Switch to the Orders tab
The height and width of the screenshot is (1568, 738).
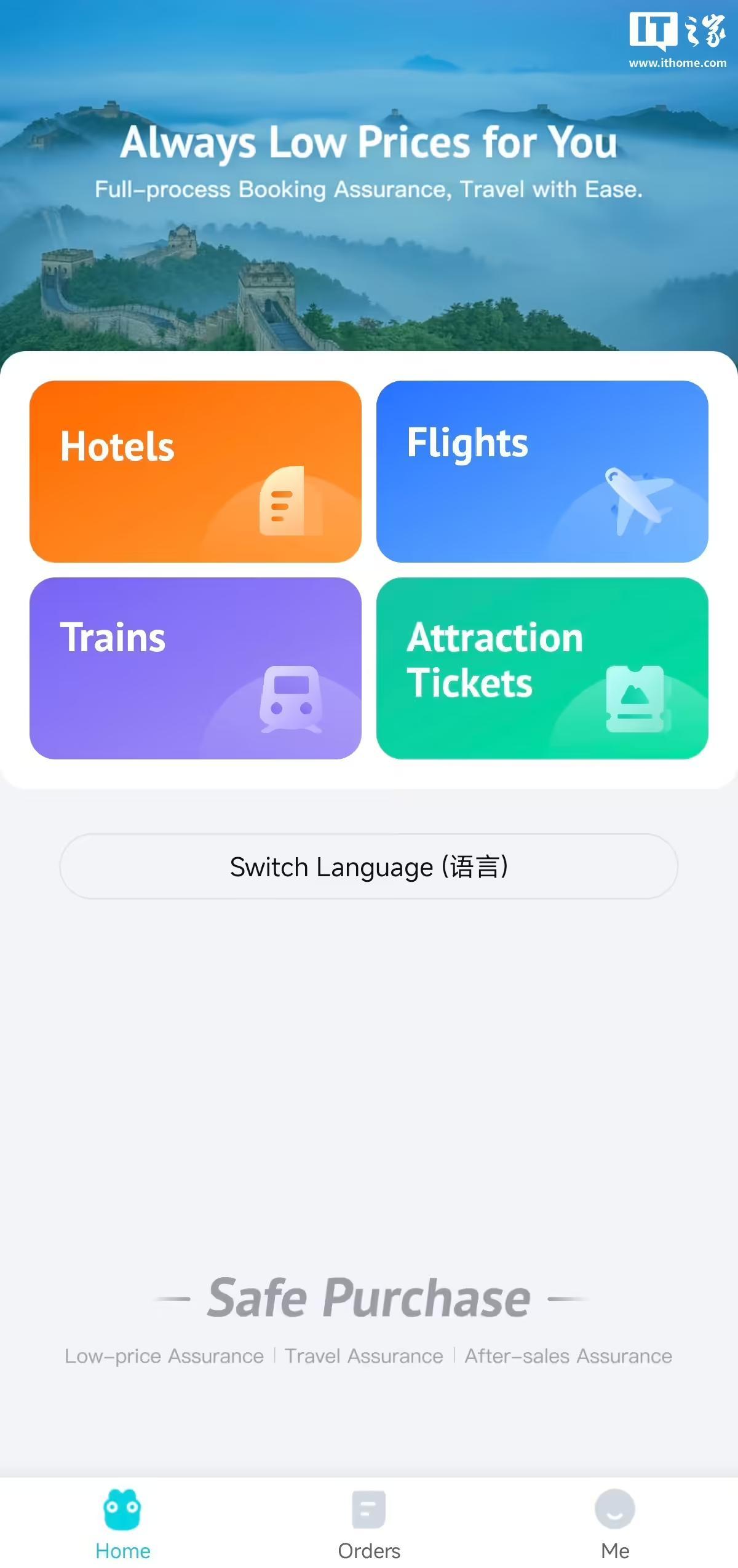coord(368,1524)
